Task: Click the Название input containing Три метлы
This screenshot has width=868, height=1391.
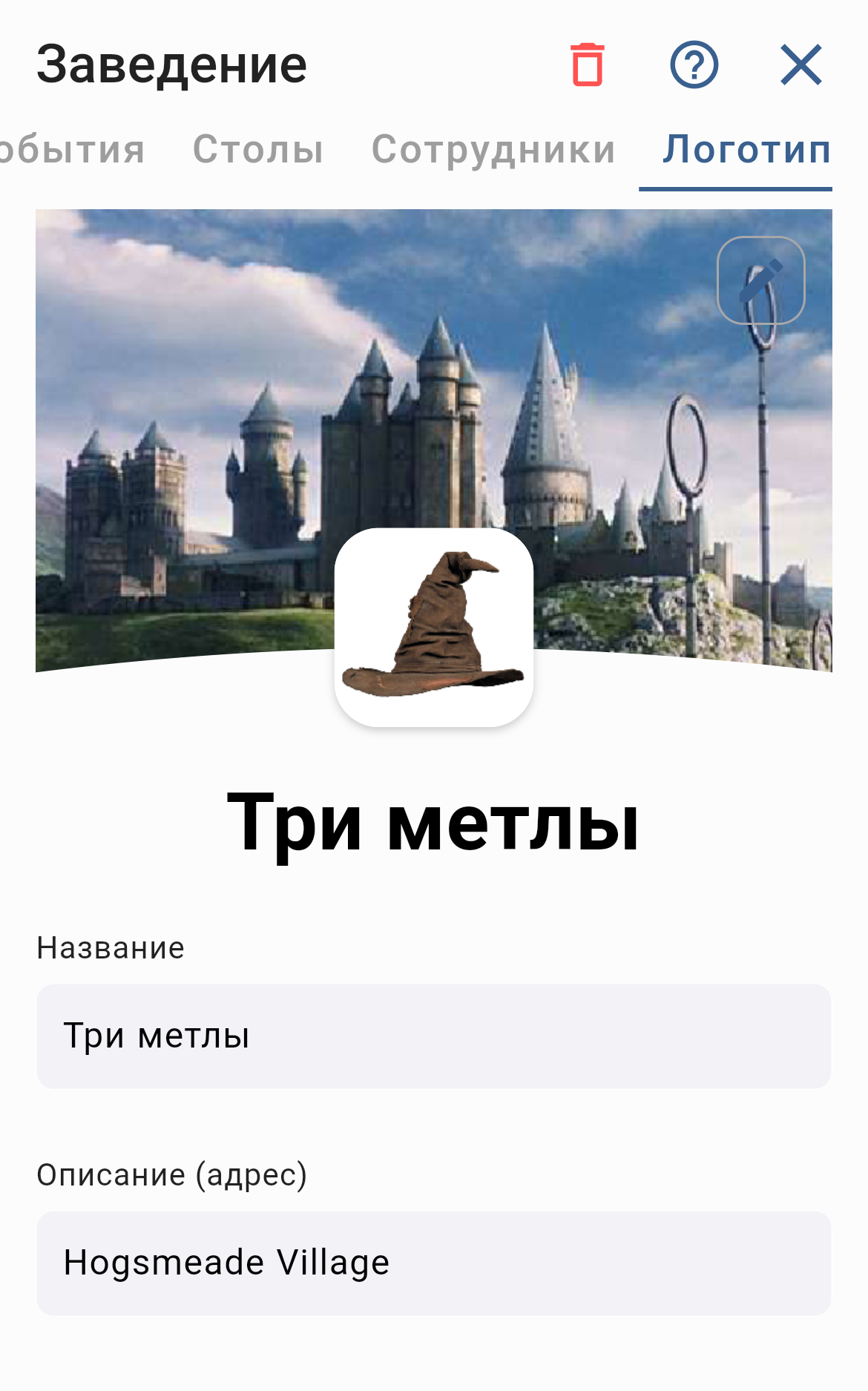Action: pos(434,1036)
